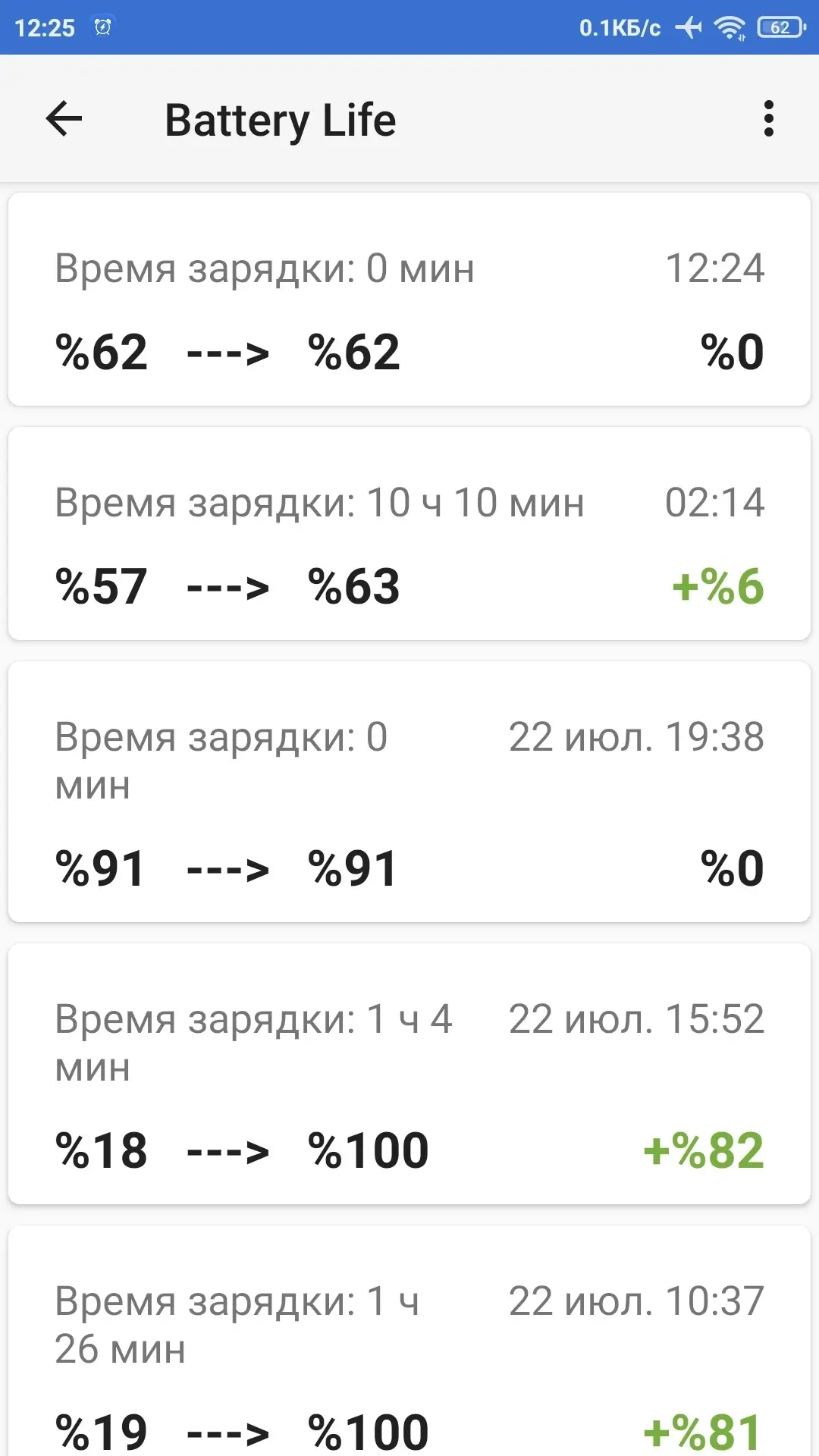This screenshot has width=819, height=1456.
Task: View the +%82 charge card details
Action: [409, 1074]
